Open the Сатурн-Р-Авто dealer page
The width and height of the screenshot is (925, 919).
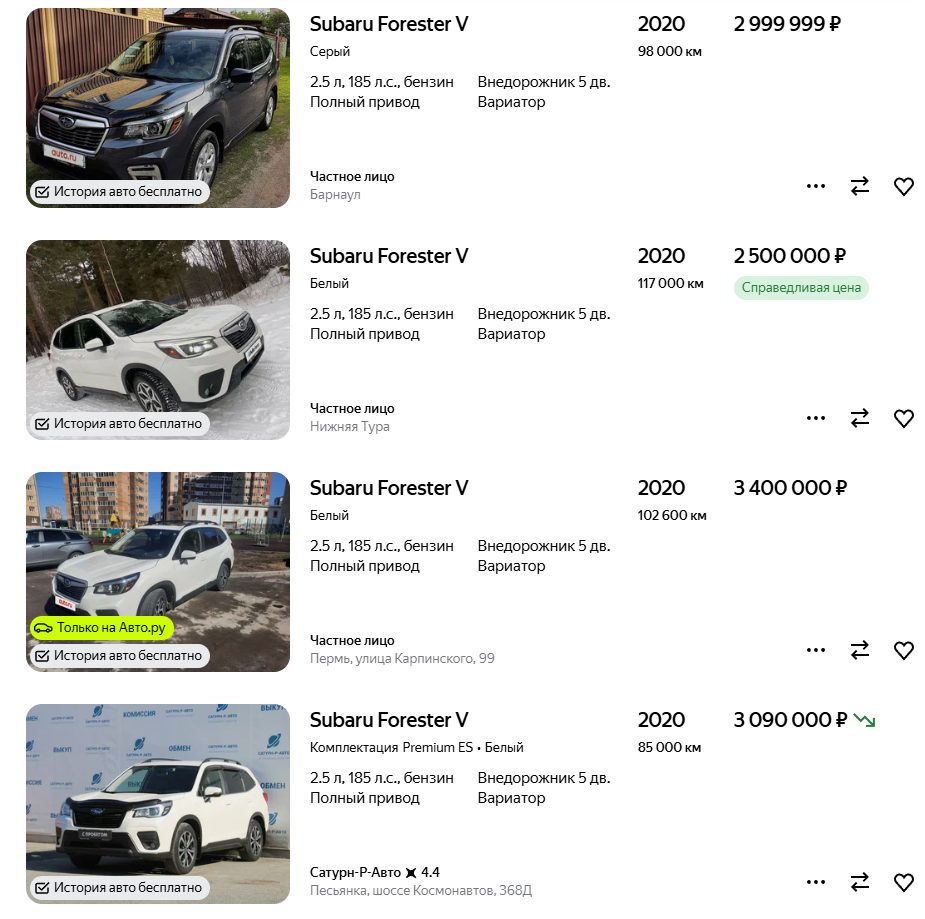tap(355, 872)
